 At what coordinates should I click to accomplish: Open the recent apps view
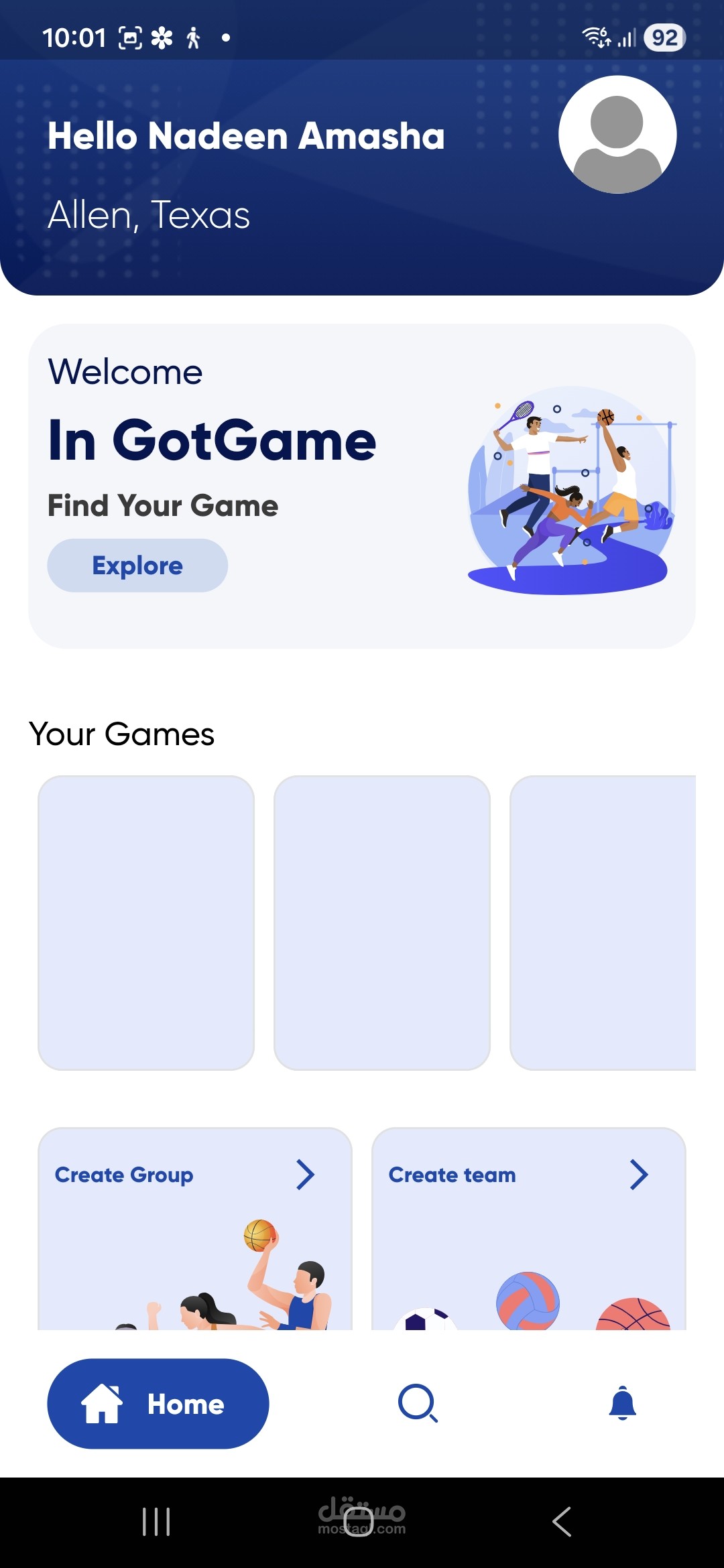click(156, 1522)
